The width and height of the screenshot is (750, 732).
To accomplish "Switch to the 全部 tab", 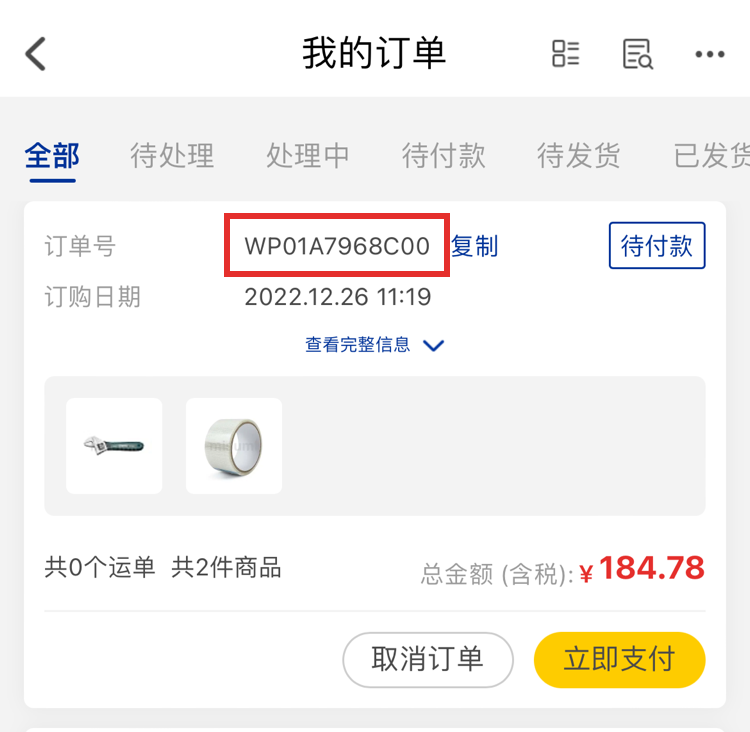I will [x=52, y=156].
